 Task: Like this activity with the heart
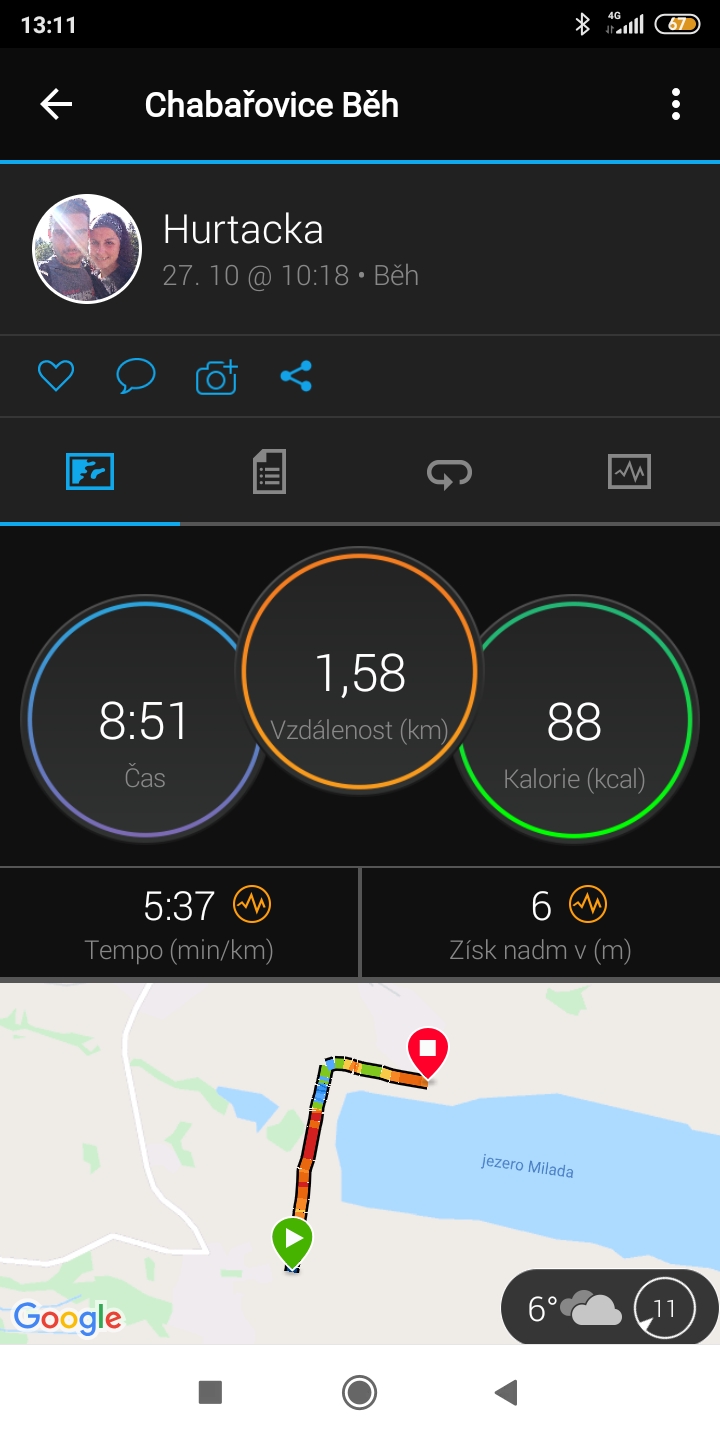56,376
